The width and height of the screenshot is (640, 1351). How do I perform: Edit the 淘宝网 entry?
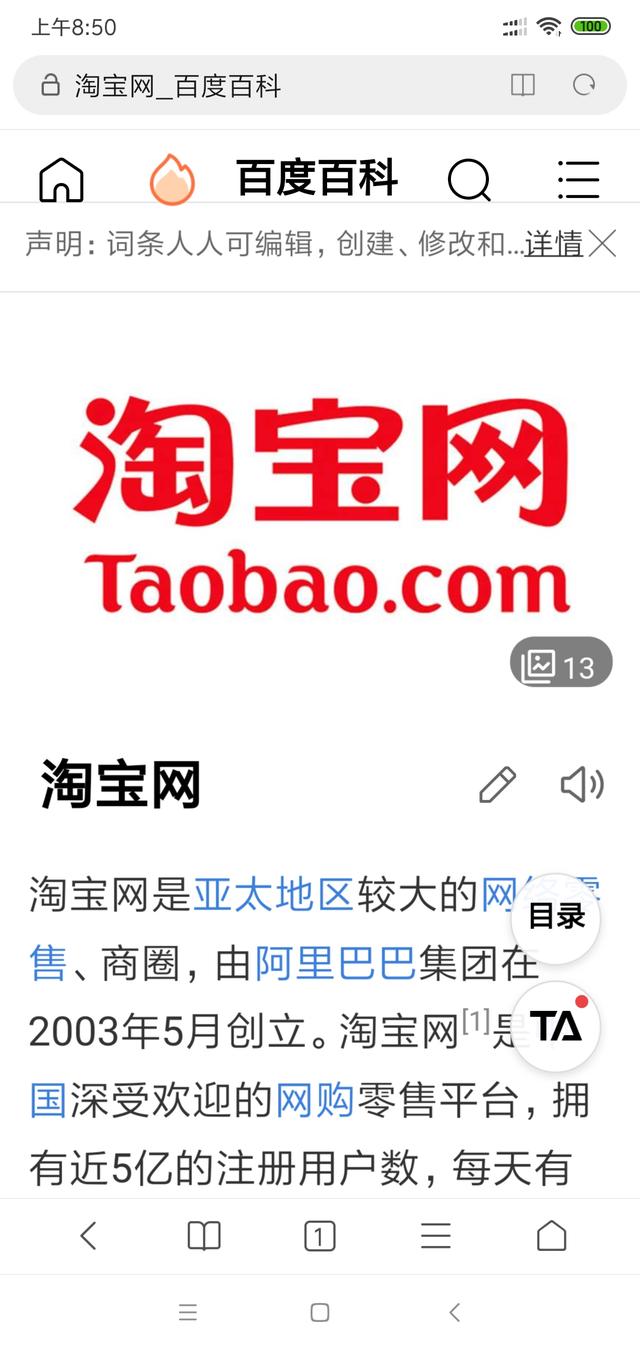(497, 785)
